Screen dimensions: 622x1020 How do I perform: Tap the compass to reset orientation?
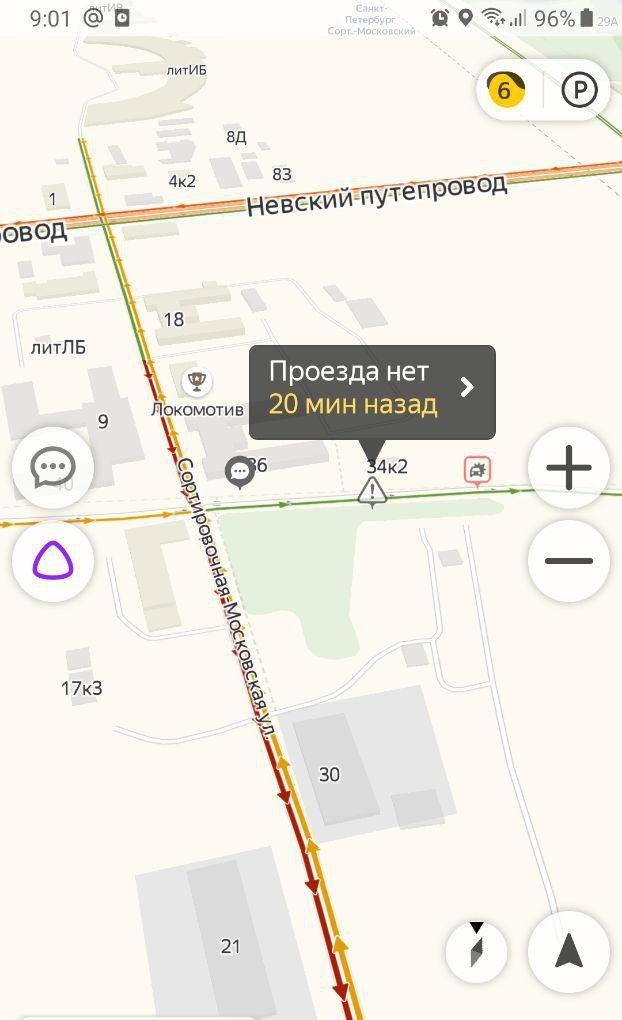pyautogui.click(x=477, y=950)
